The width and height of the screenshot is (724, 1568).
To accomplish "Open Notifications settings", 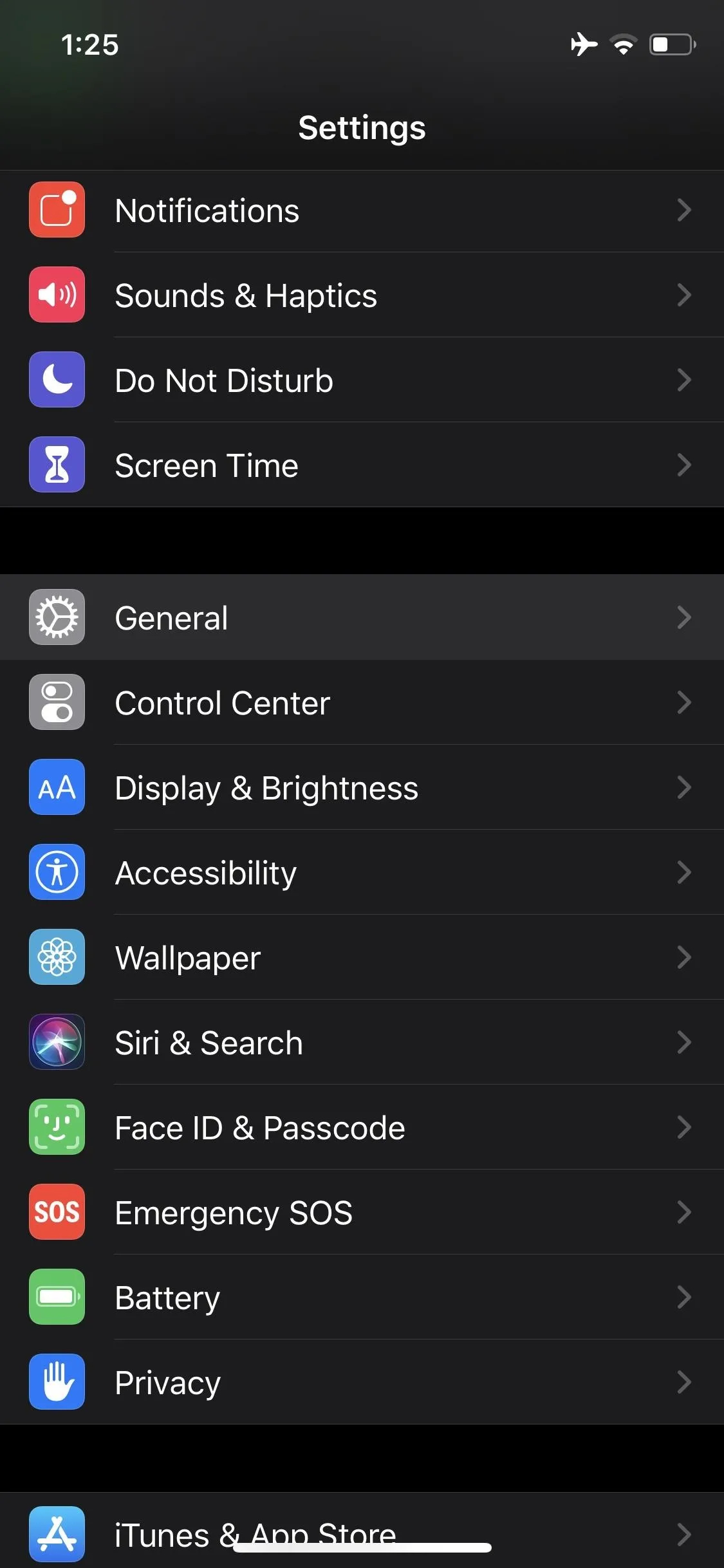I will 362,210.
